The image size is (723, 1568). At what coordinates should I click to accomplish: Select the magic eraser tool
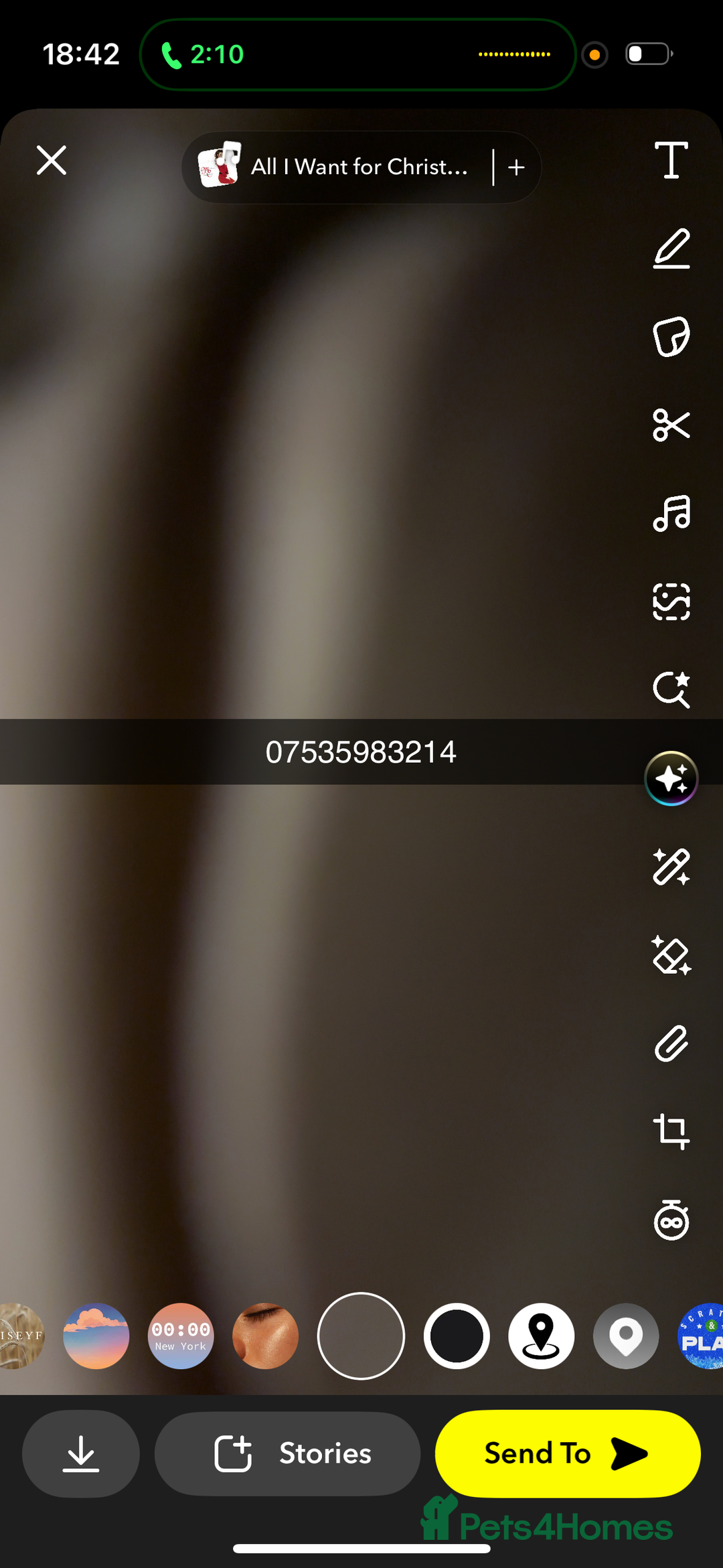pos(671,955)
